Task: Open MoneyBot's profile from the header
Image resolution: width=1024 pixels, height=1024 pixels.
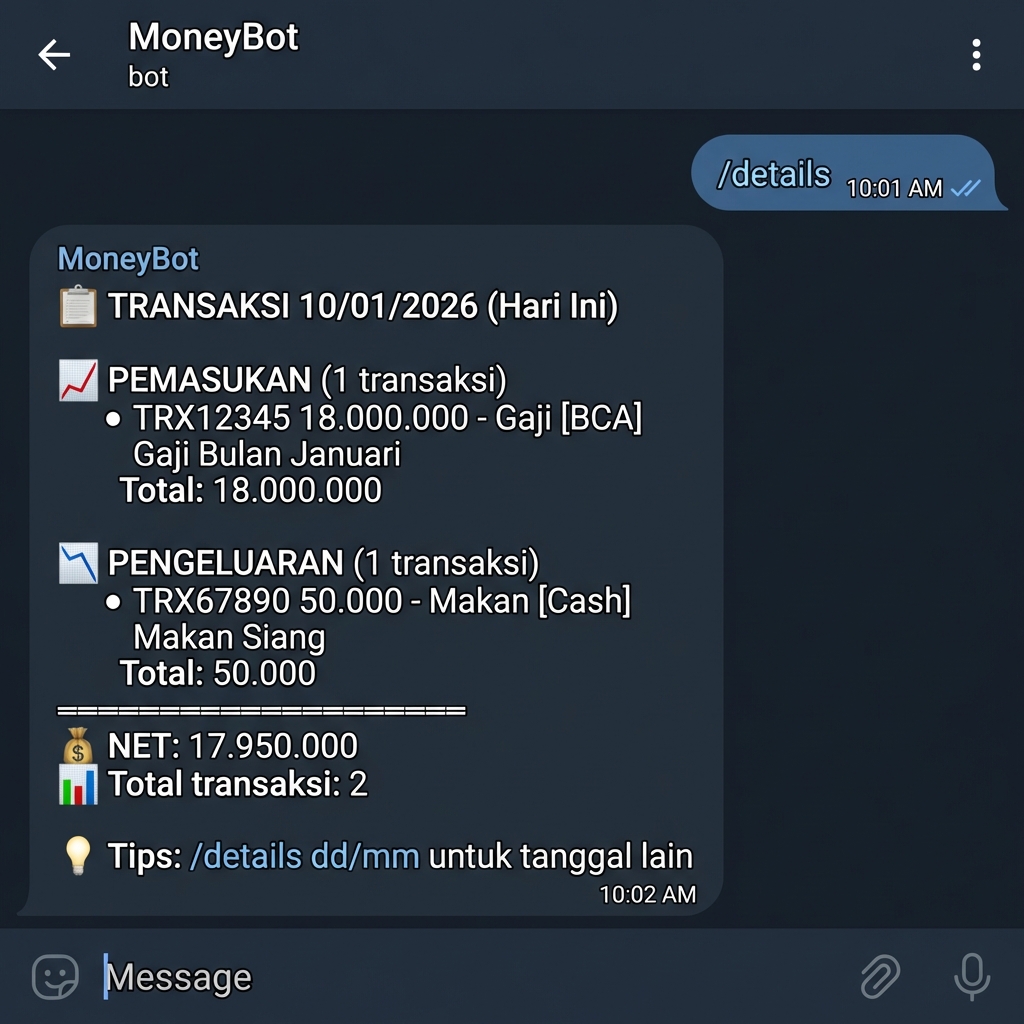Action: click(x=213, y=54)
